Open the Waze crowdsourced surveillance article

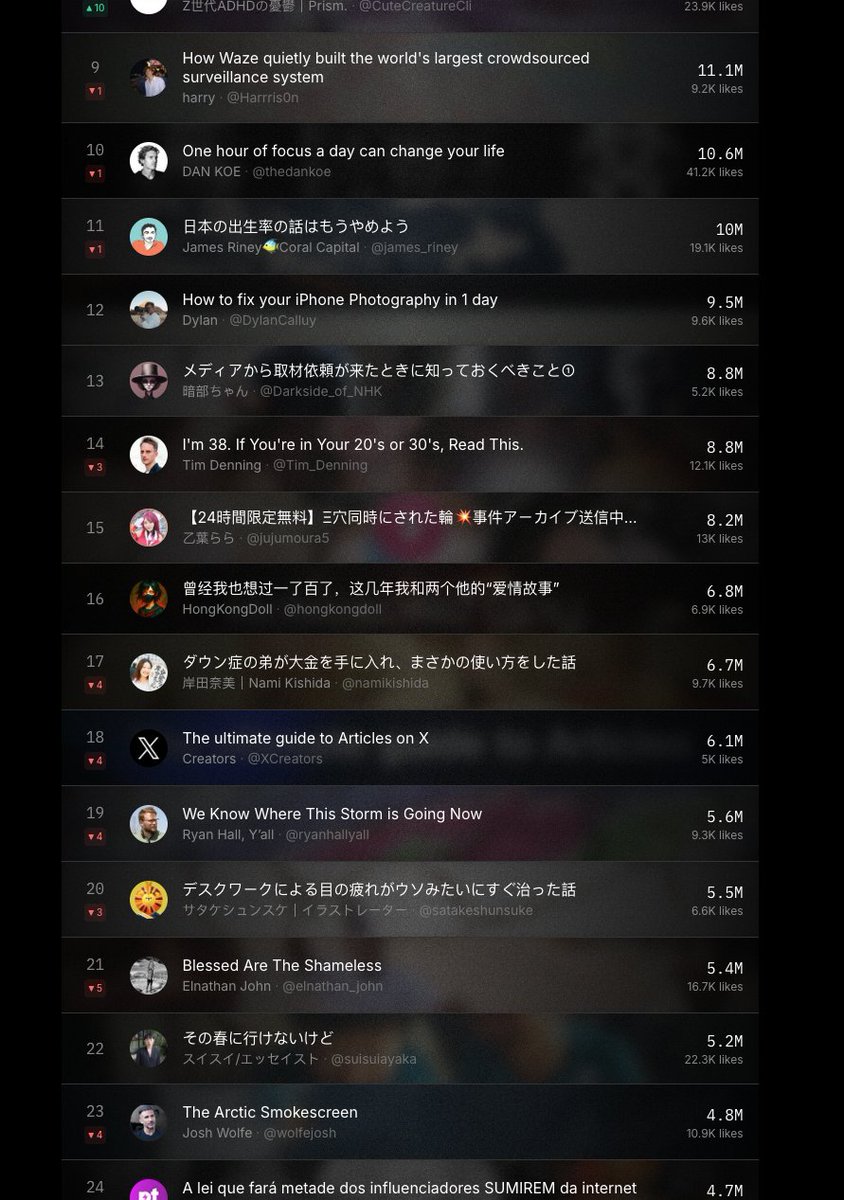pos(385,67)
